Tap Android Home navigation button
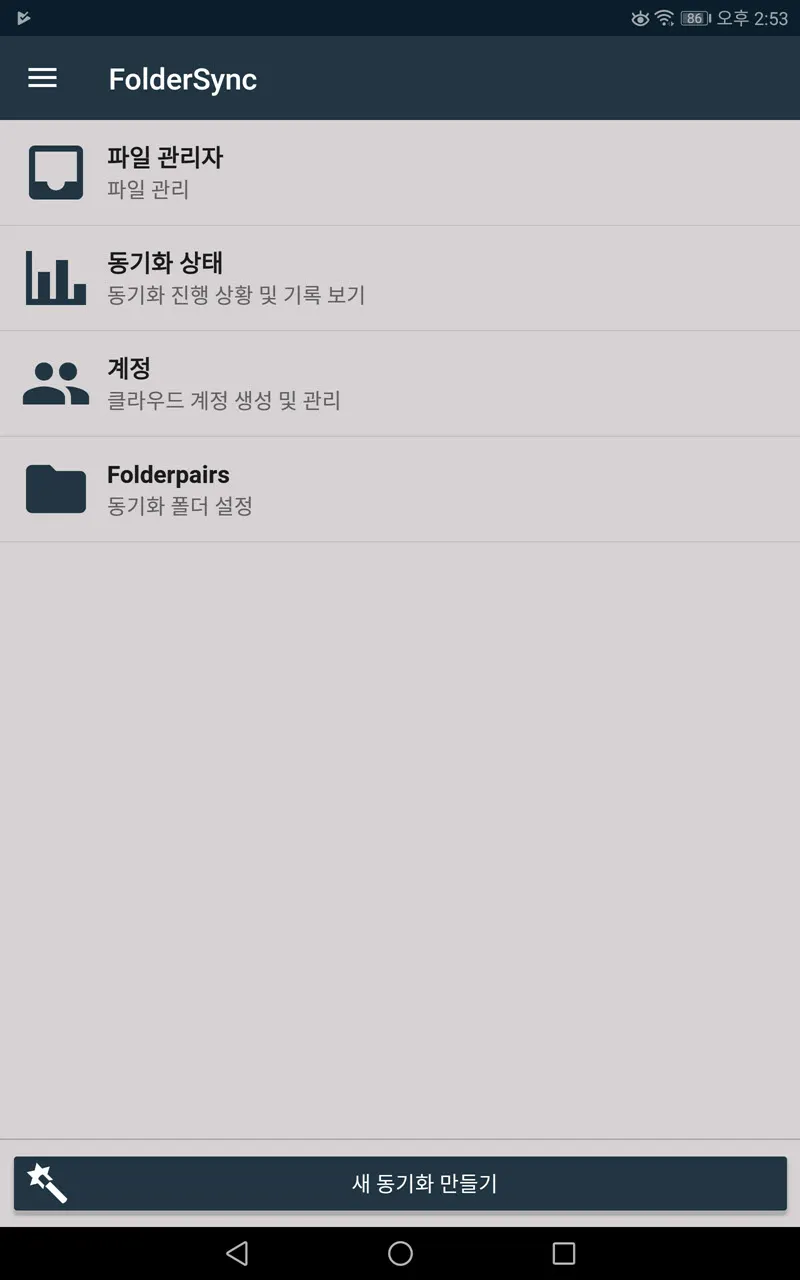Screen dimensions: 800x1280 (400, 1253)
